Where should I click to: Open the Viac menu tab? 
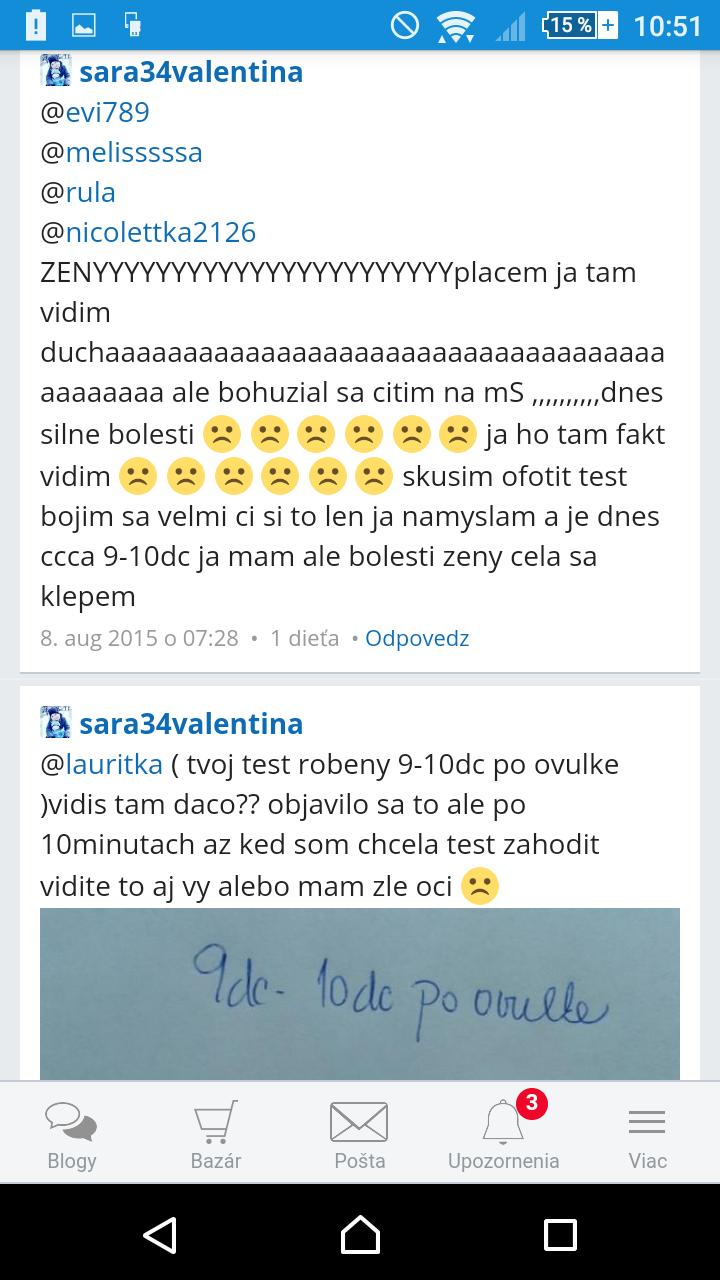click(x=648, y=1134)
